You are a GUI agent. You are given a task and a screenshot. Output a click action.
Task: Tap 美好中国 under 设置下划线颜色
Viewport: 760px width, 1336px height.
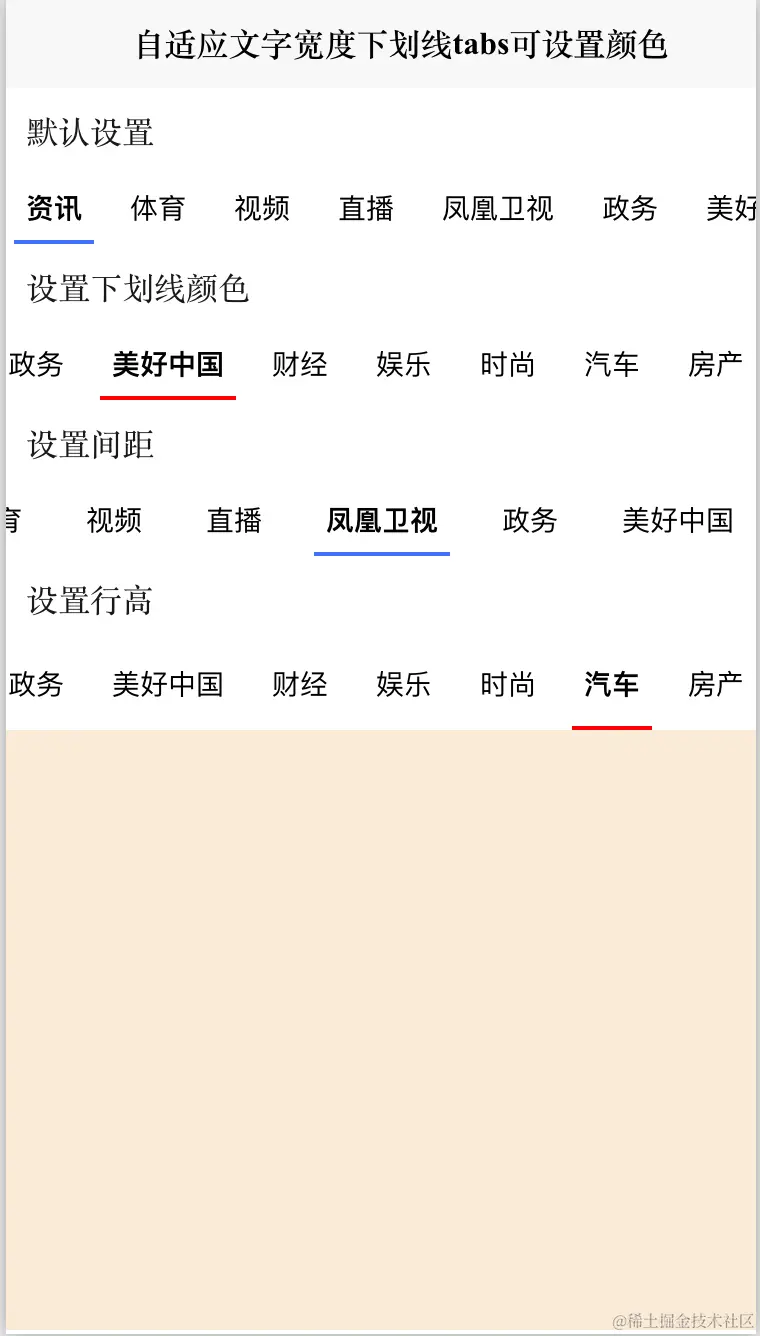(168, 365)
